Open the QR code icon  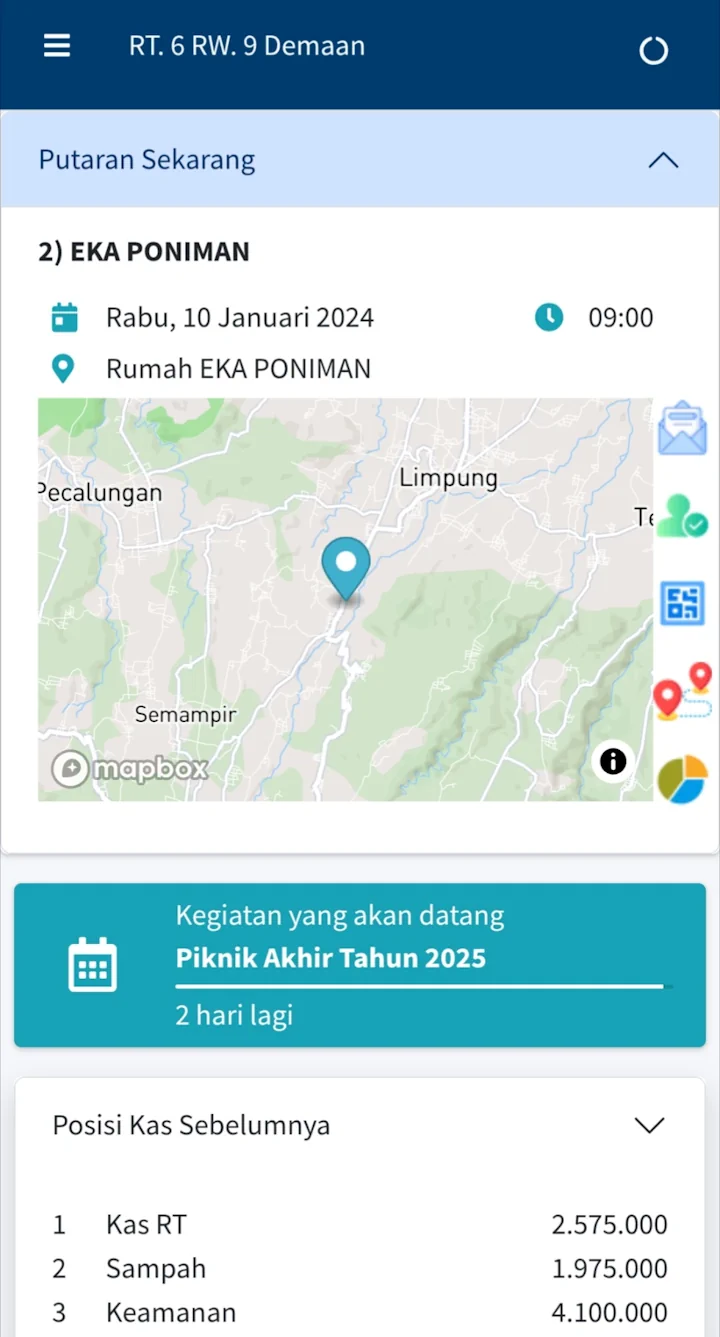pos(683,603)
